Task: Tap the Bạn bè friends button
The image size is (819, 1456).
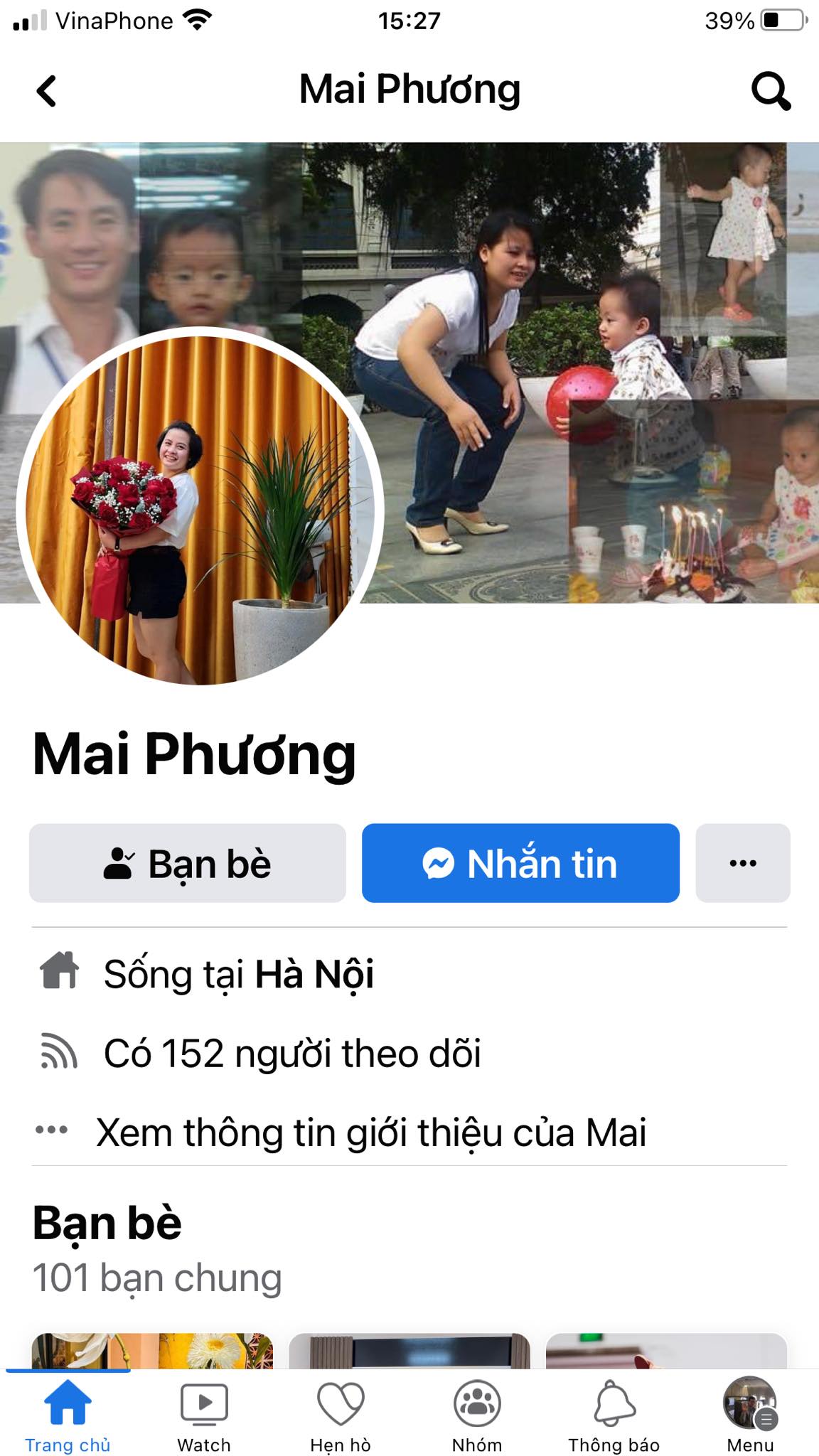Action: coord(188,863)
